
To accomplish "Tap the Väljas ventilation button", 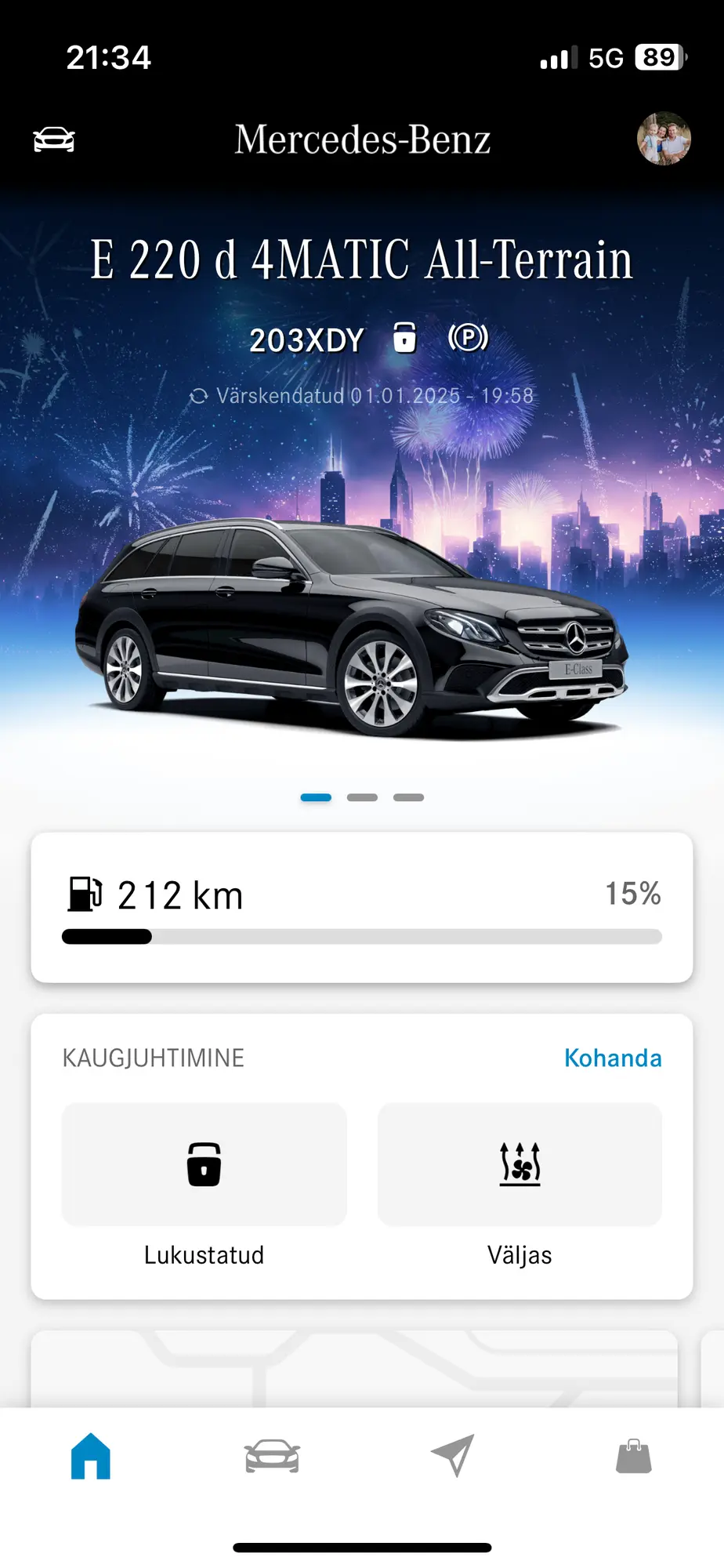I will (519, 1164).
